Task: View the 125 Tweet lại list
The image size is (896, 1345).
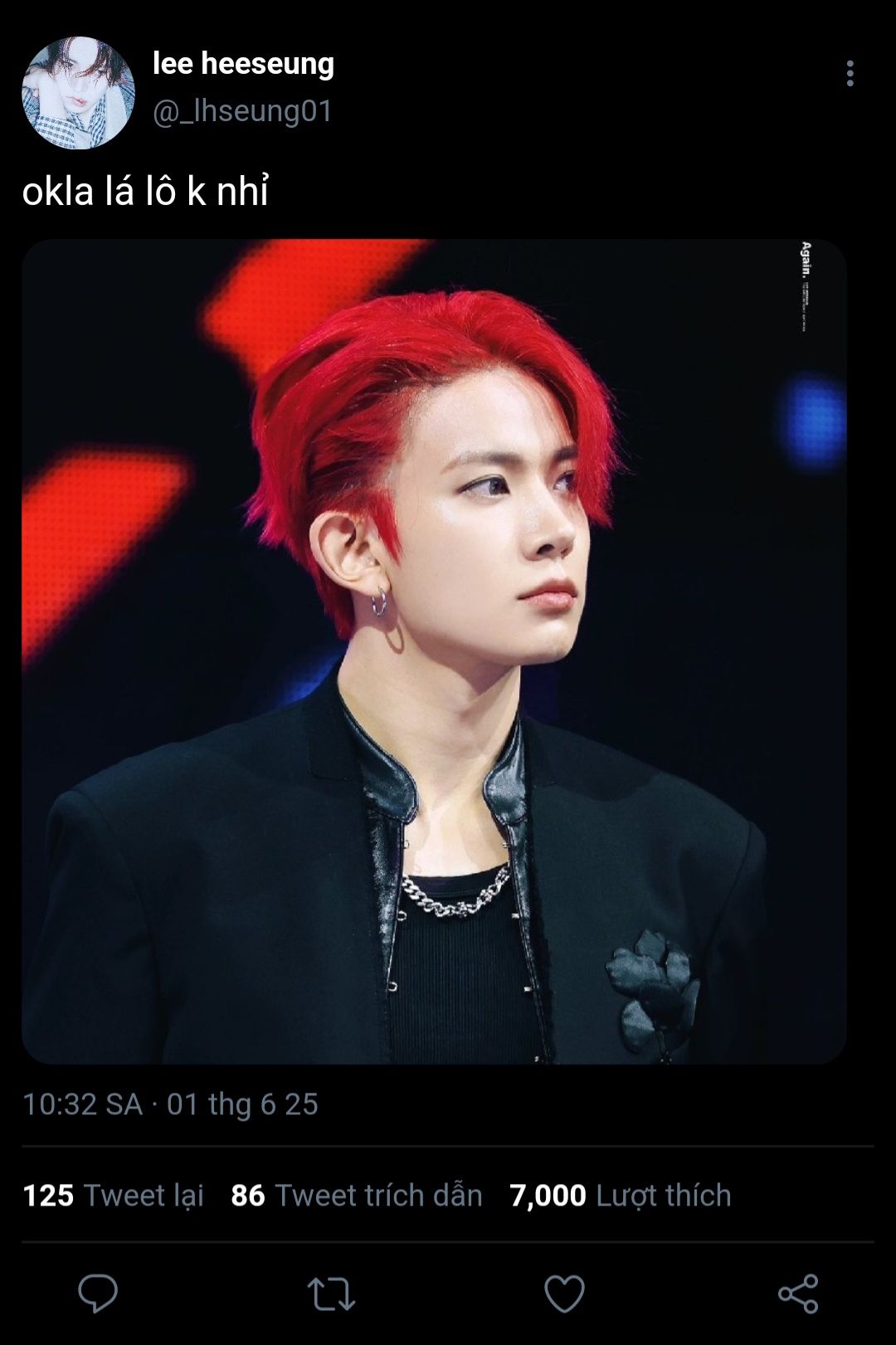Action: coord(113,1195)
